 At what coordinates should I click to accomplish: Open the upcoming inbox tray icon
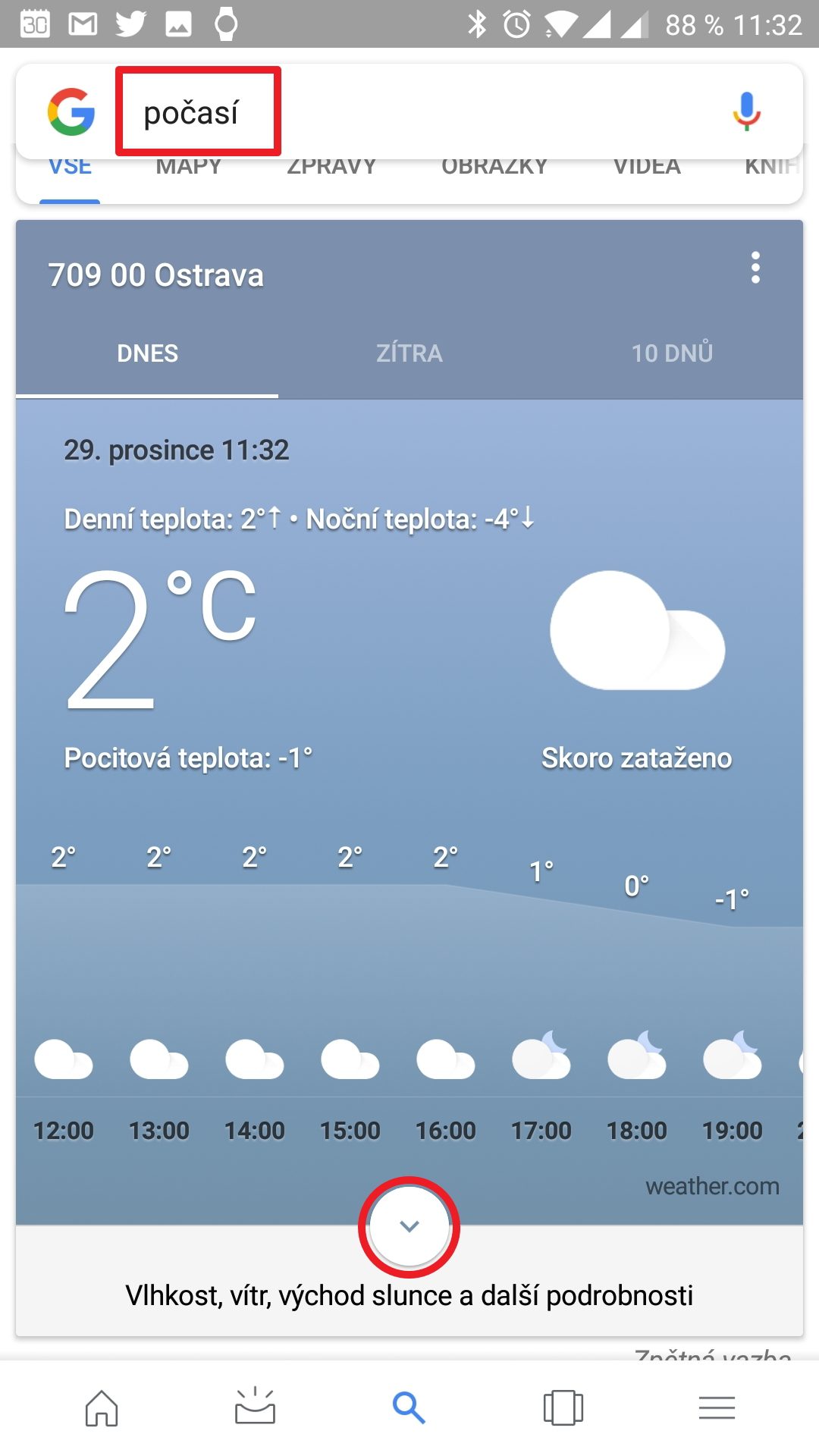(x=255, y=1407)
